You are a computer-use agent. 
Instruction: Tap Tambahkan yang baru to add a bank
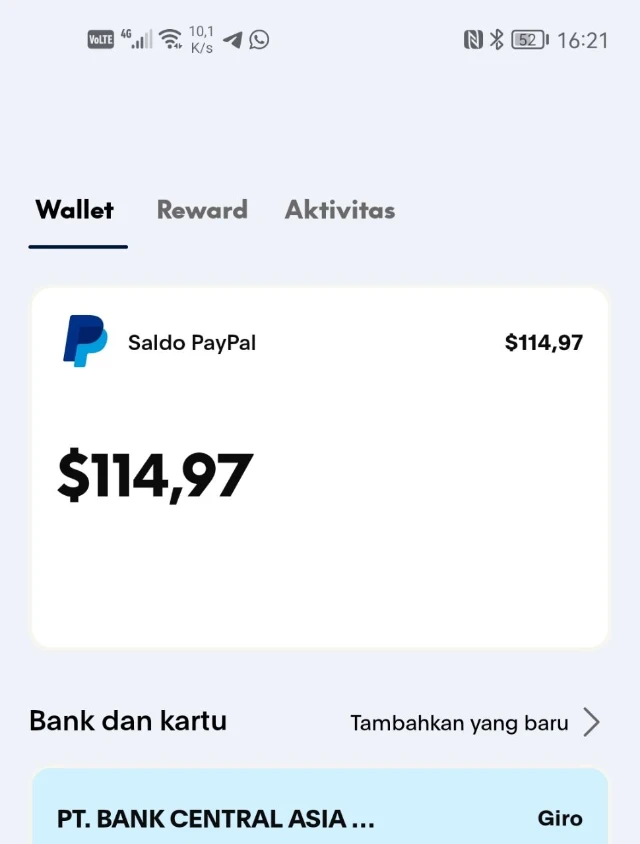point(474,722)
